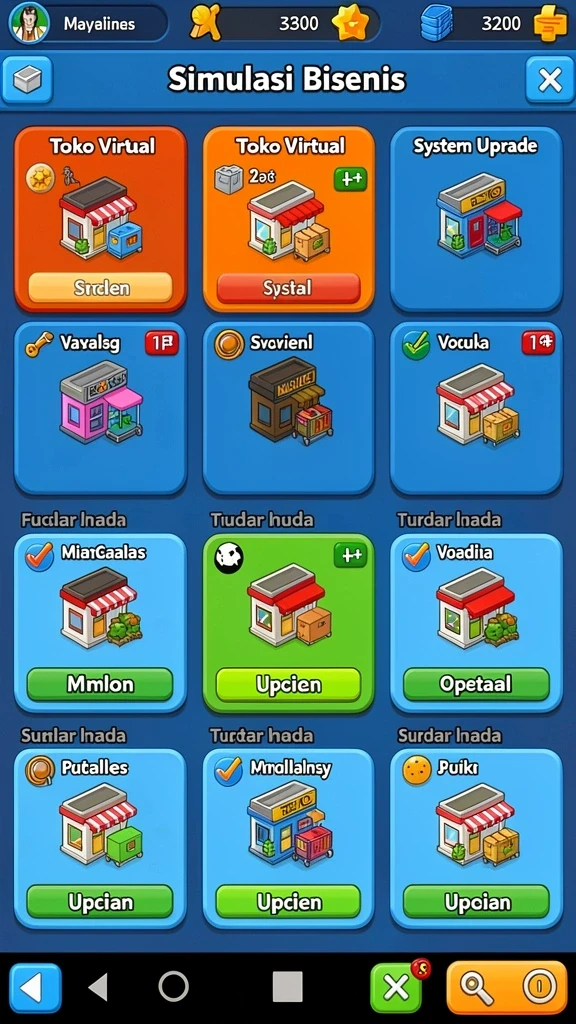Close the Simulasi Bisenis window
Image resolution: width=576 pixels, height=1024 pixels.
(x=549, y=80)
